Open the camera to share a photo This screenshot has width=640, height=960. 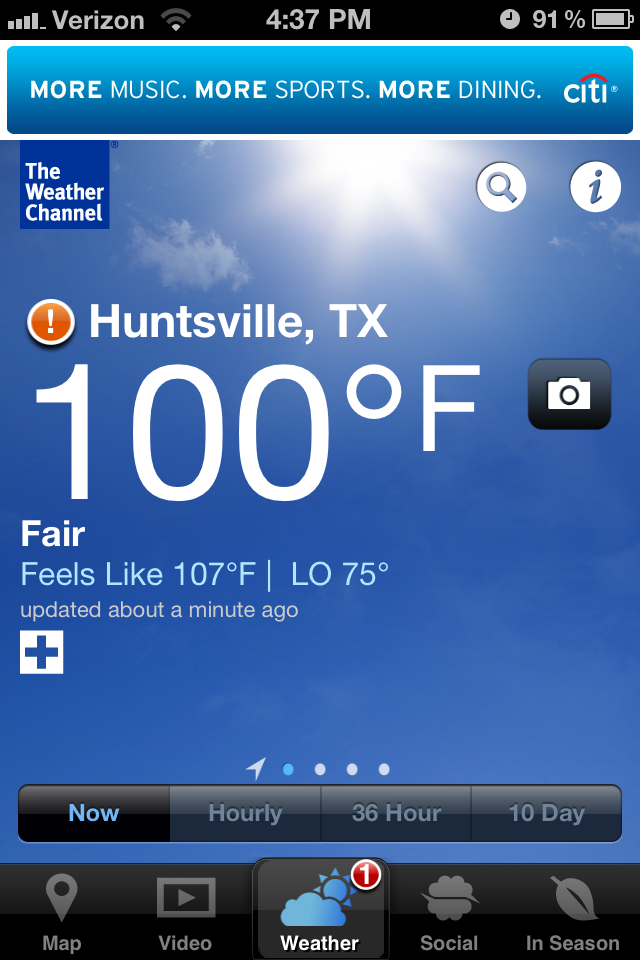(x=569, y=394)
